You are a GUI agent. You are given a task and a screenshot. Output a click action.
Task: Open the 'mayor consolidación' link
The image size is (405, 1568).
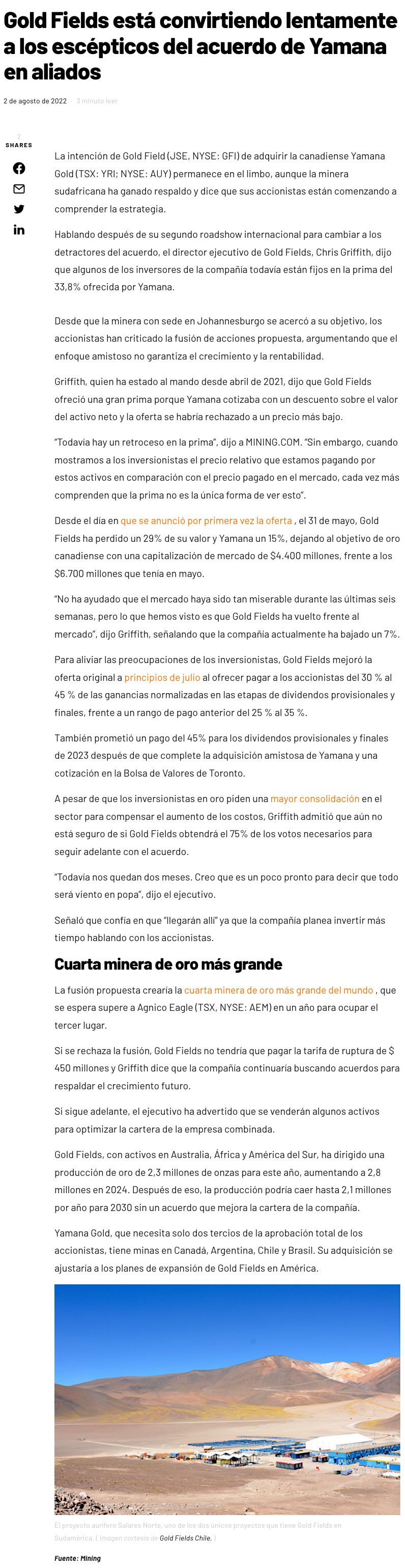tap(314, 799)
